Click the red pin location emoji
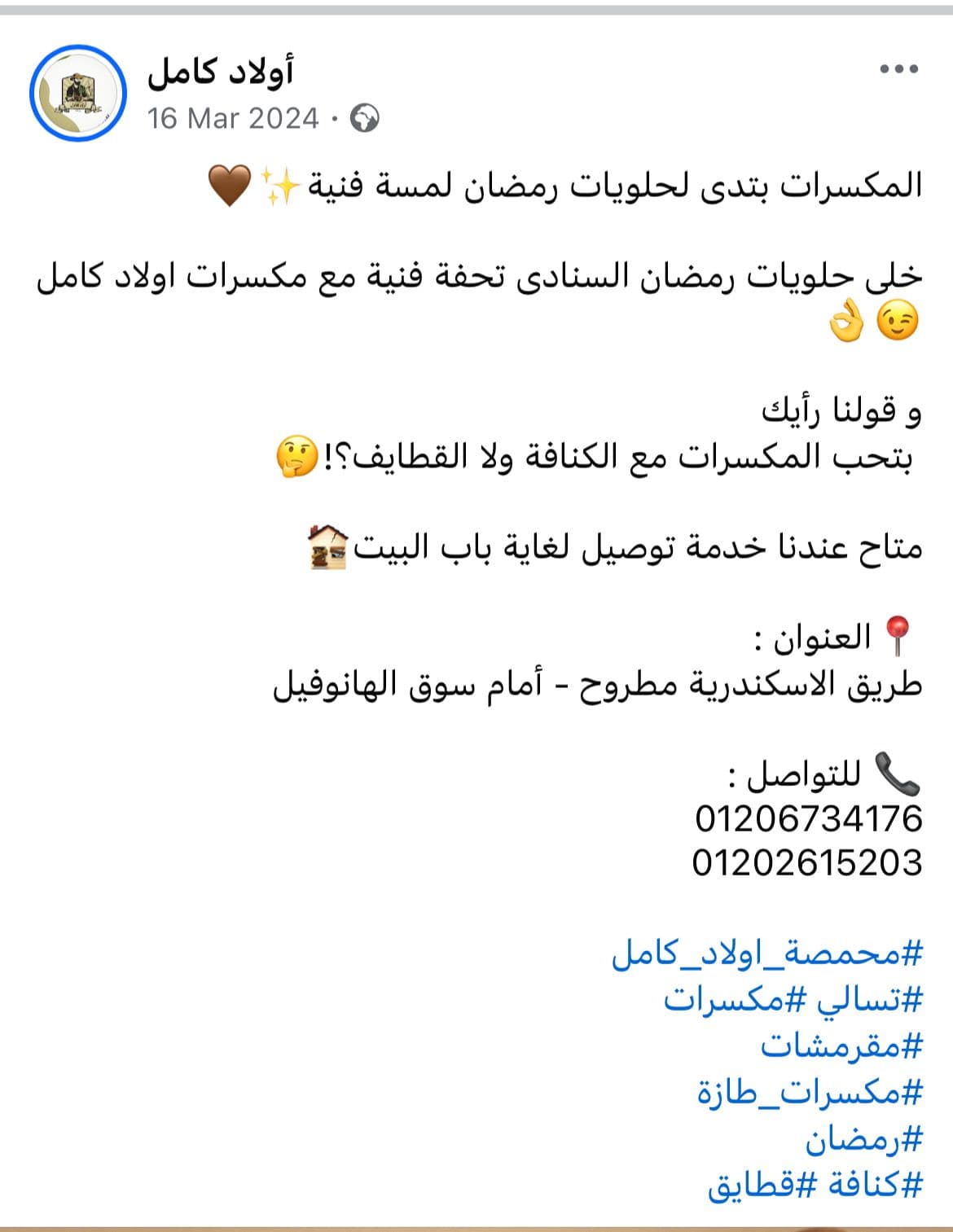Image resolution: width=953 pixels, height=1232 pixels. (898, 631)
